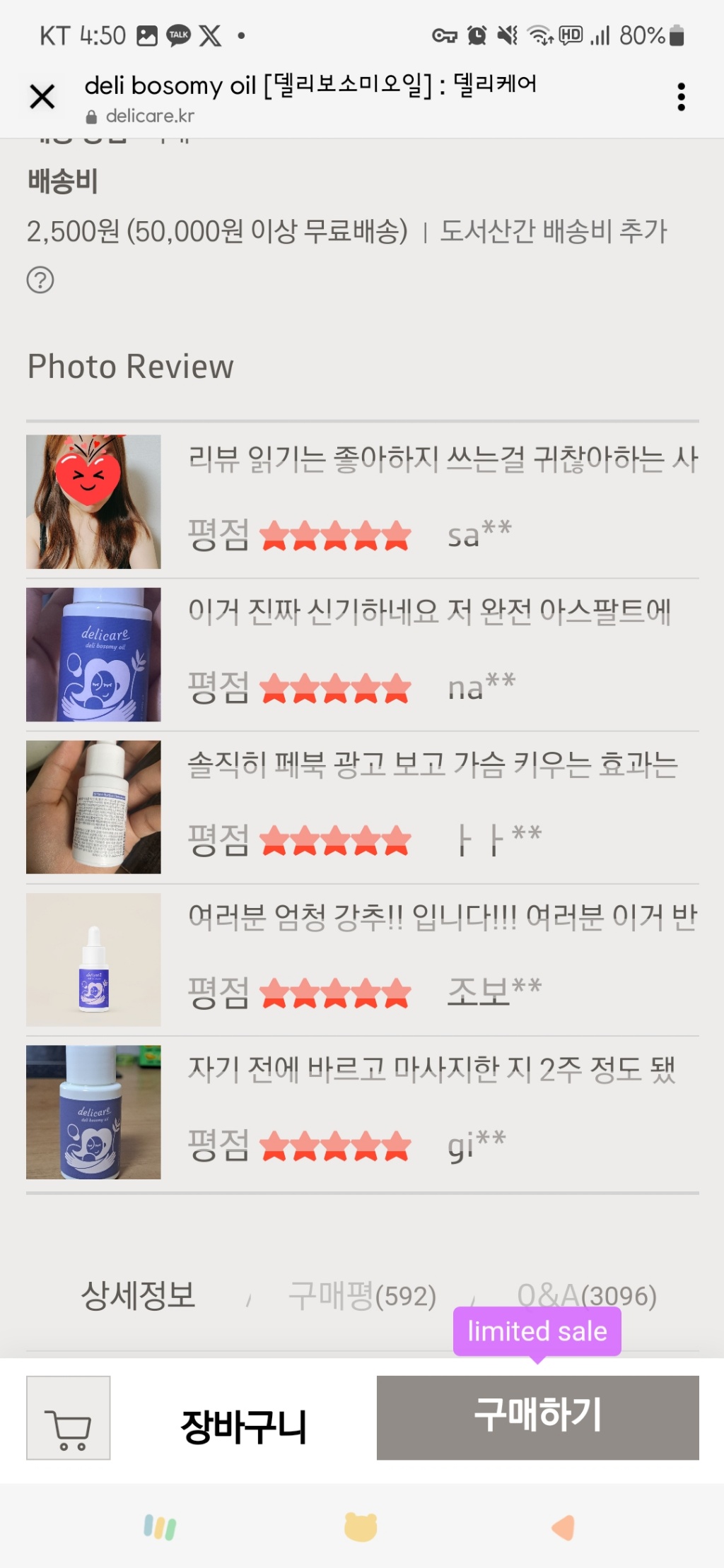Go back with the system back arrow
This screenshot has width=724, height=1568.
tap(564, 1528)
